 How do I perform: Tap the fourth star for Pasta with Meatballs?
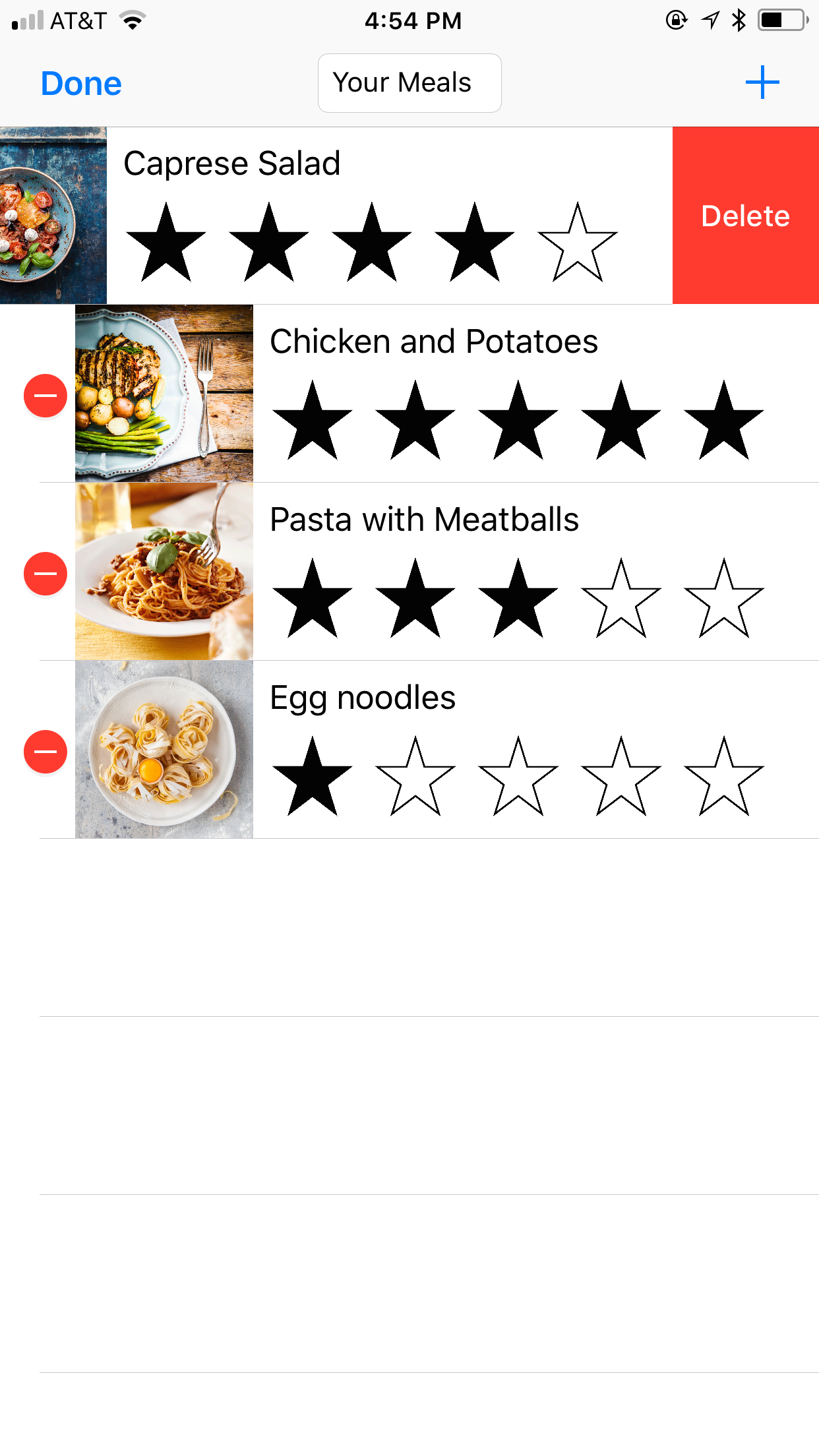(621, 597)
